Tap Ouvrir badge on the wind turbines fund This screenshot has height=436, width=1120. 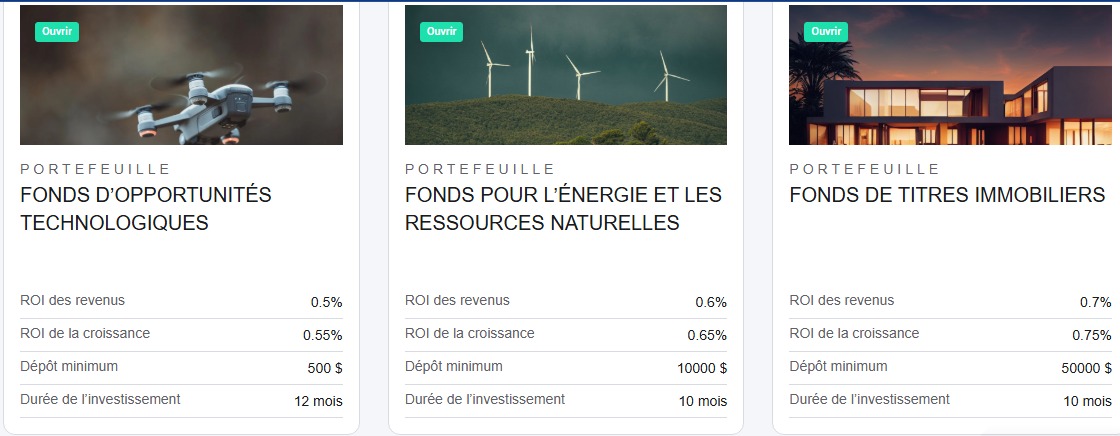click(441, 32)
